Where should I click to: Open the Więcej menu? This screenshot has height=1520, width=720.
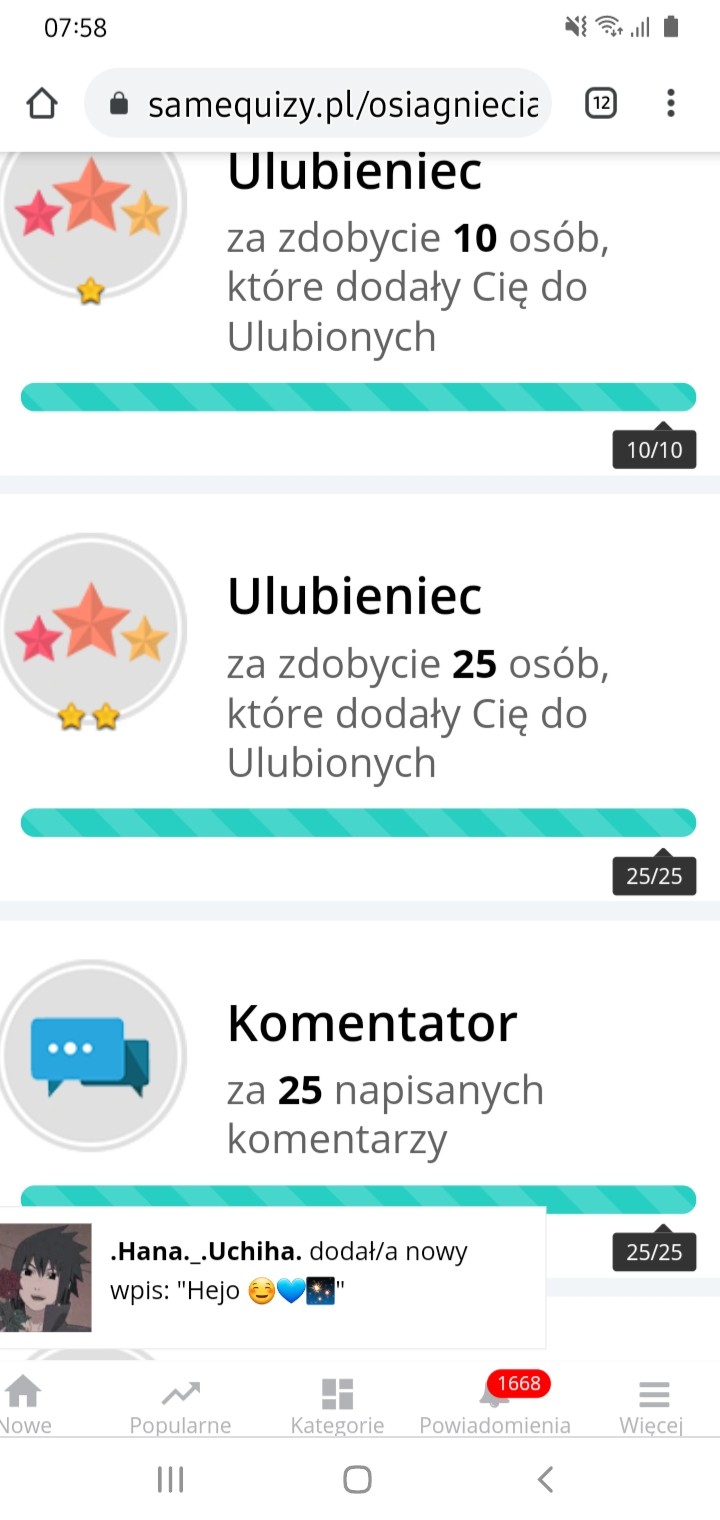[x=652, y=1404]
